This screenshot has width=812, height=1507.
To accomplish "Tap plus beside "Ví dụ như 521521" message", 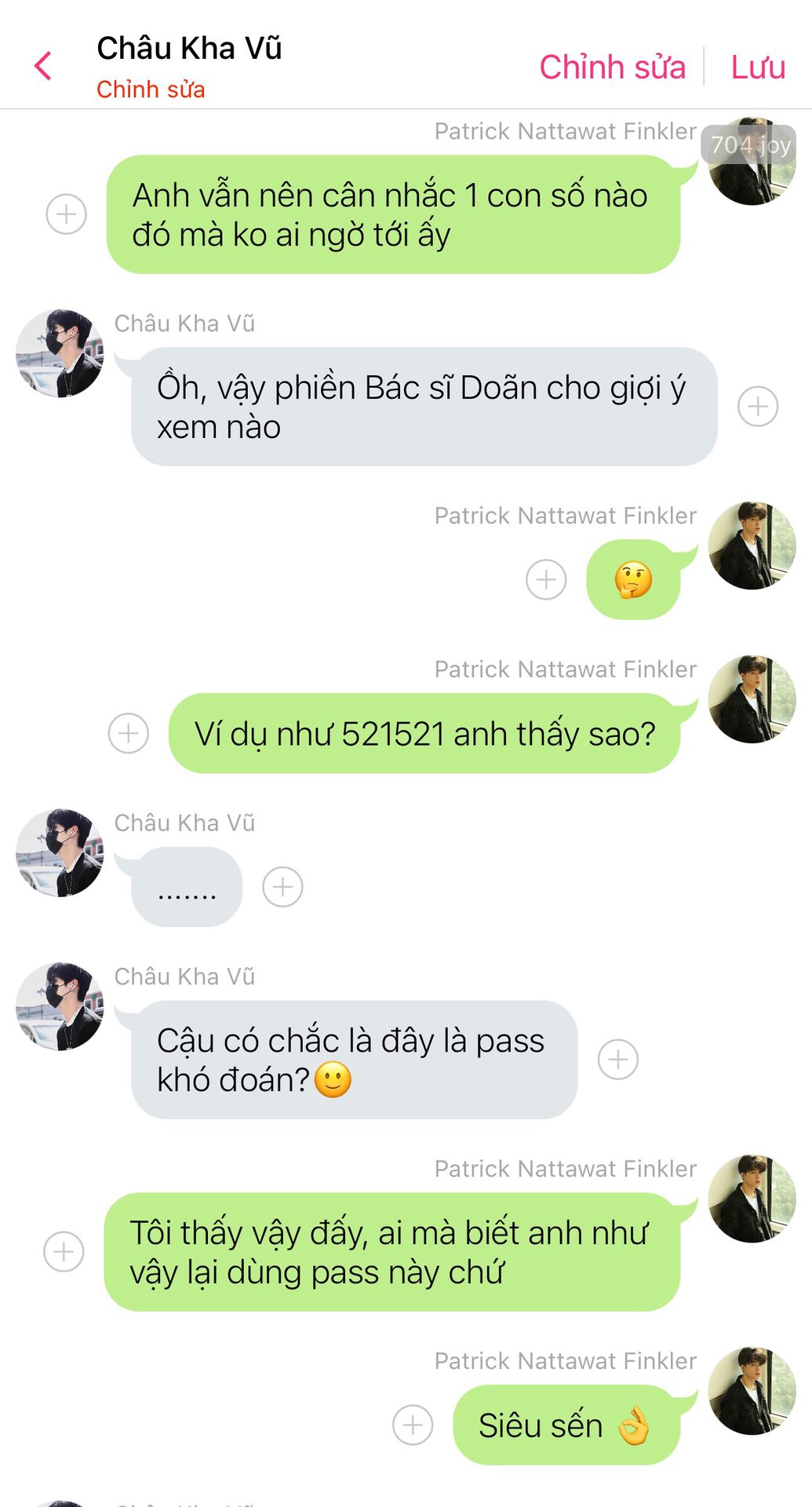I will point(129,733).
